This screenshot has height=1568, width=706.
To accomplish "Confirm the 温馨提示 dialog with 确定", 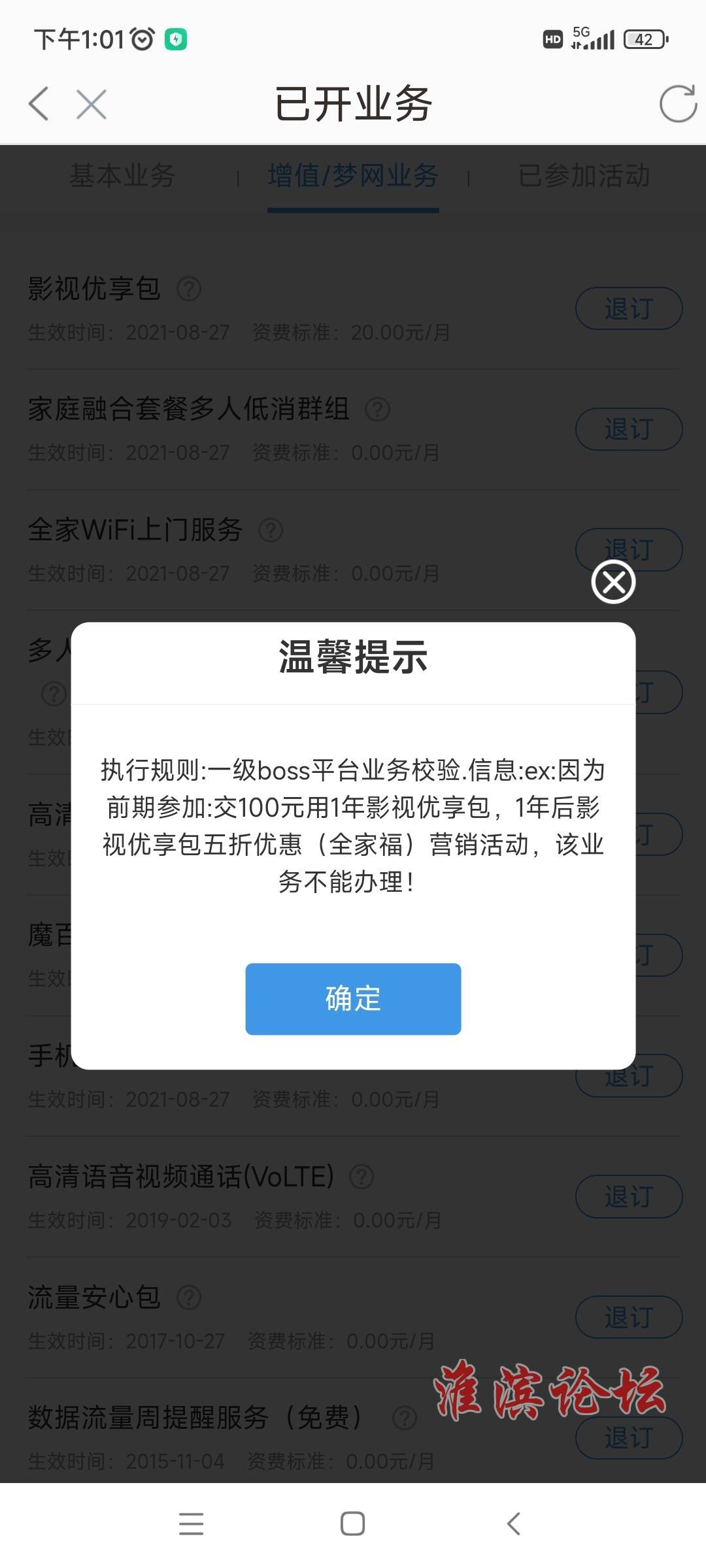I will [x=353, y=998].
